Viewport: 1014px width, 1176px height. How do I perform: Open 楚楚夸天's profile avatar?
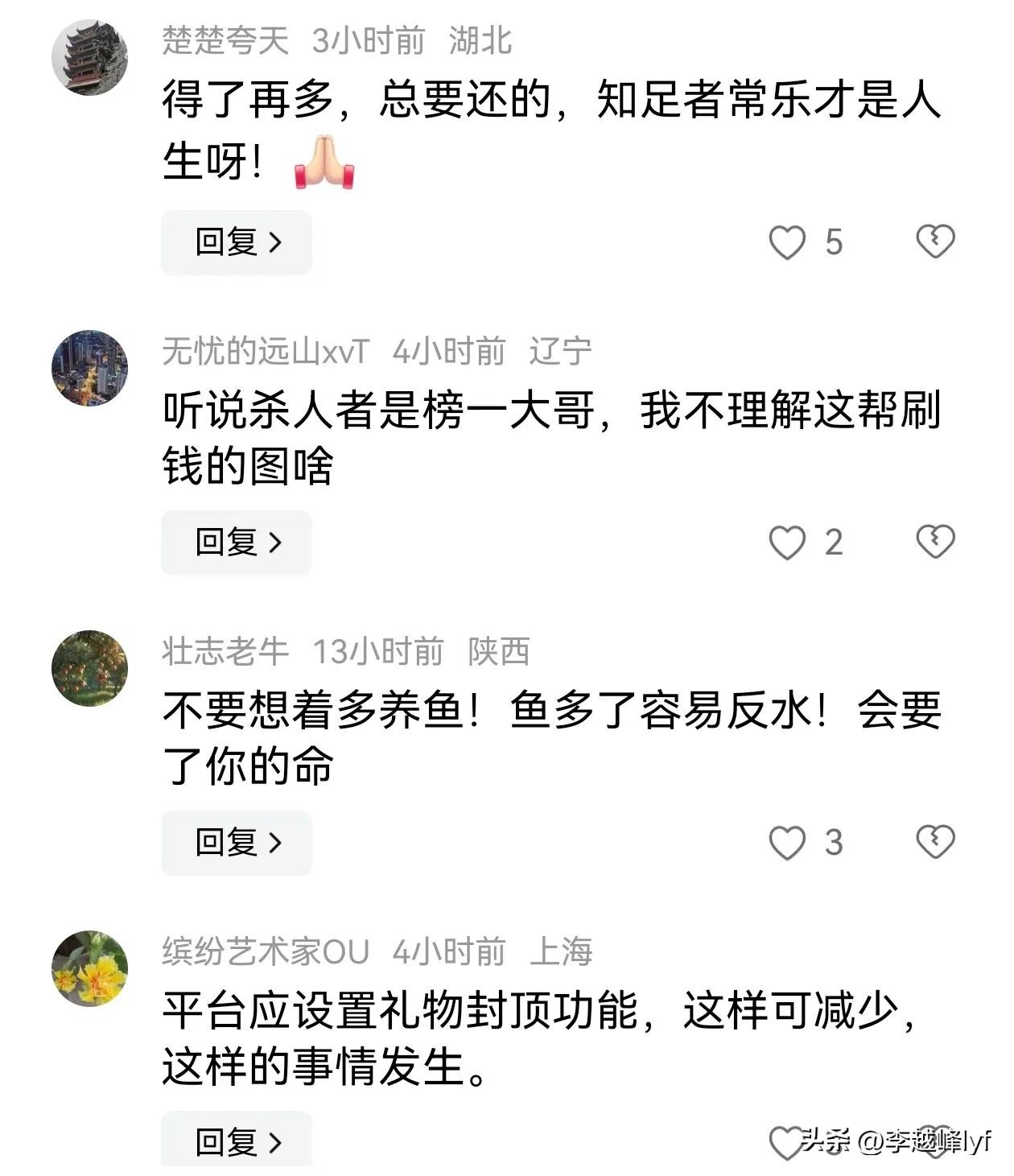[x=89, y=58]
